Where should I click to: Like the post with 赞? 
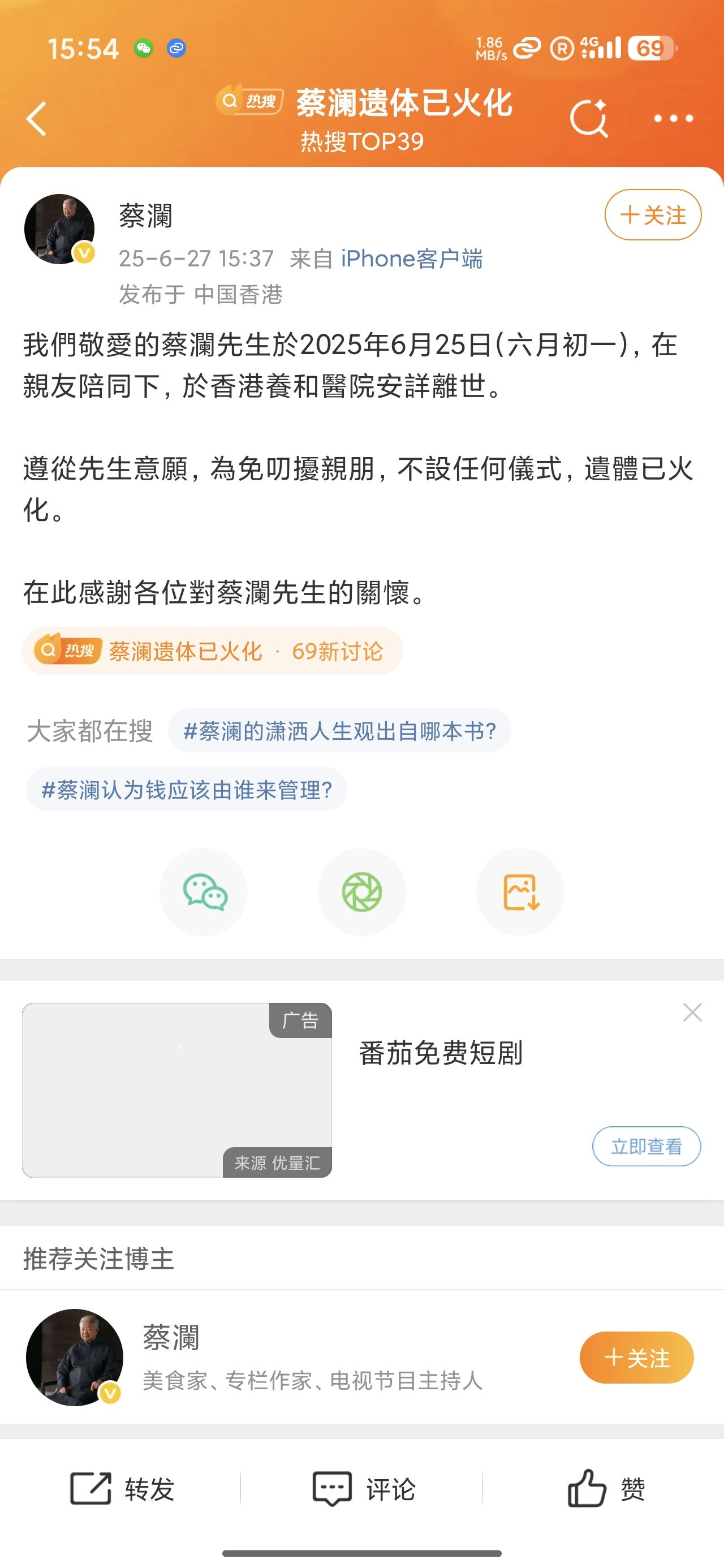(605, 1489)
